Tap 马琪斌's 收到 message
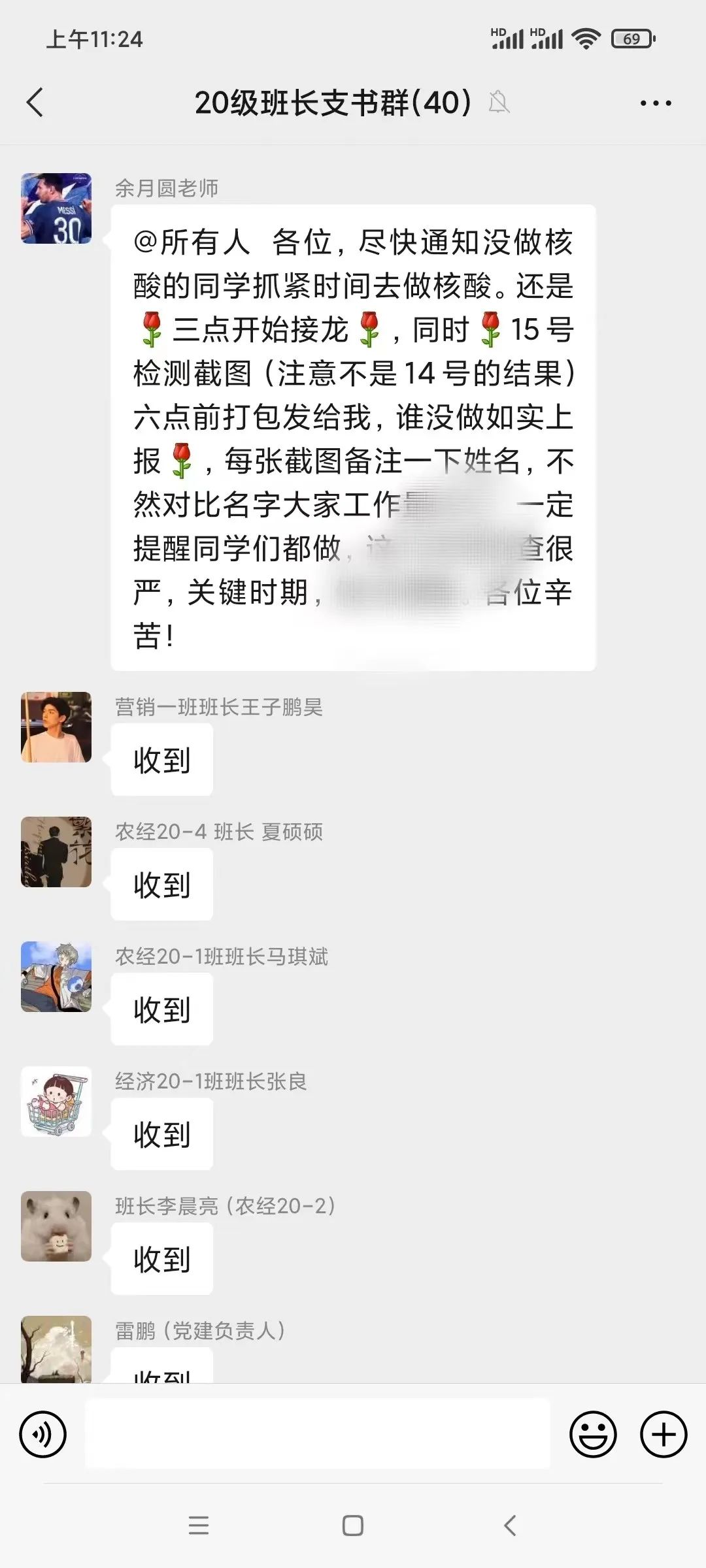Image resolution: width=706 pixels, height=1568 pixels. [x=161, y=1009]
